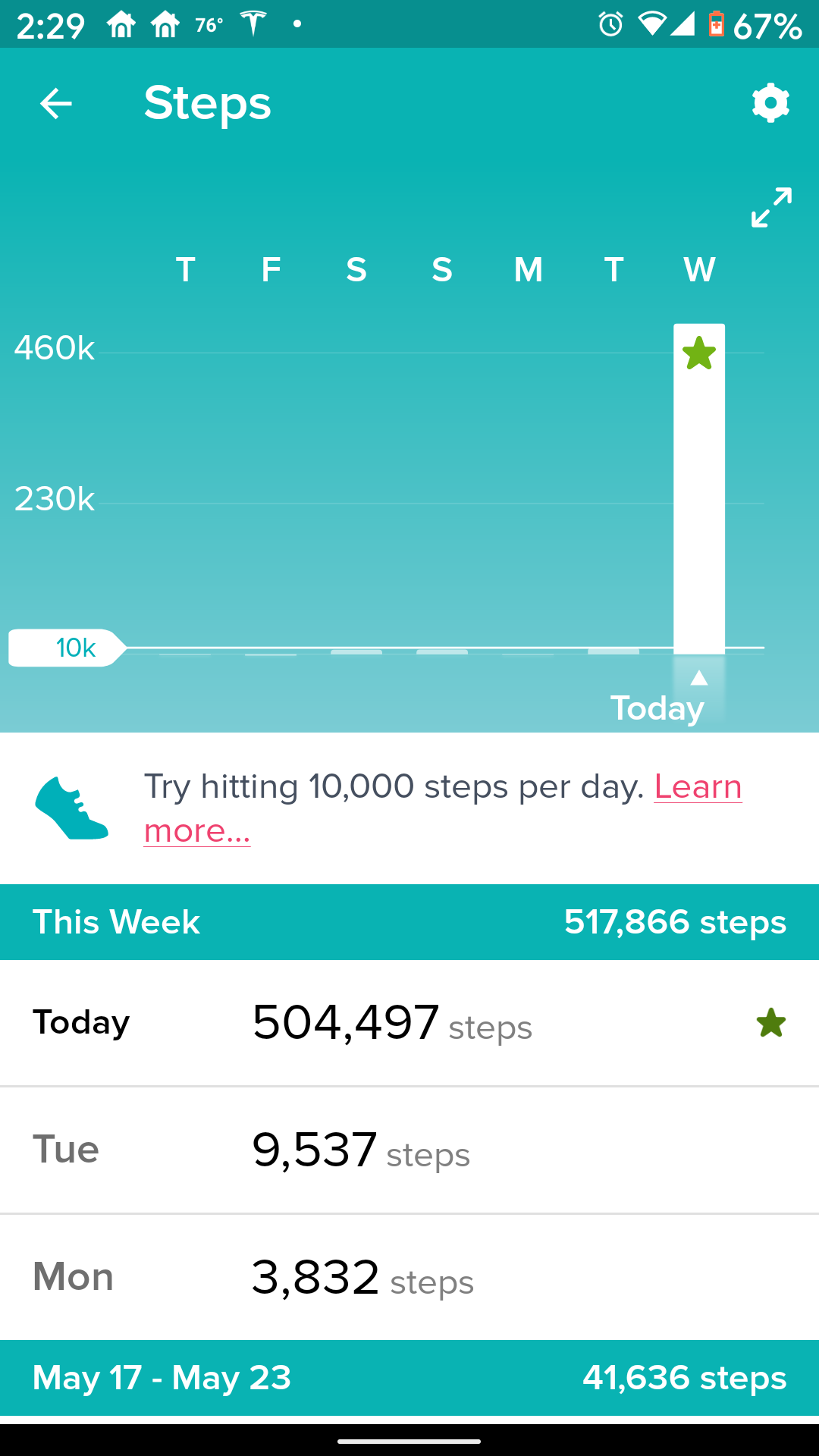The height and width of the screenshot is (1456, 819).
Task: Go back from the Steps screen
Action: 55,103
